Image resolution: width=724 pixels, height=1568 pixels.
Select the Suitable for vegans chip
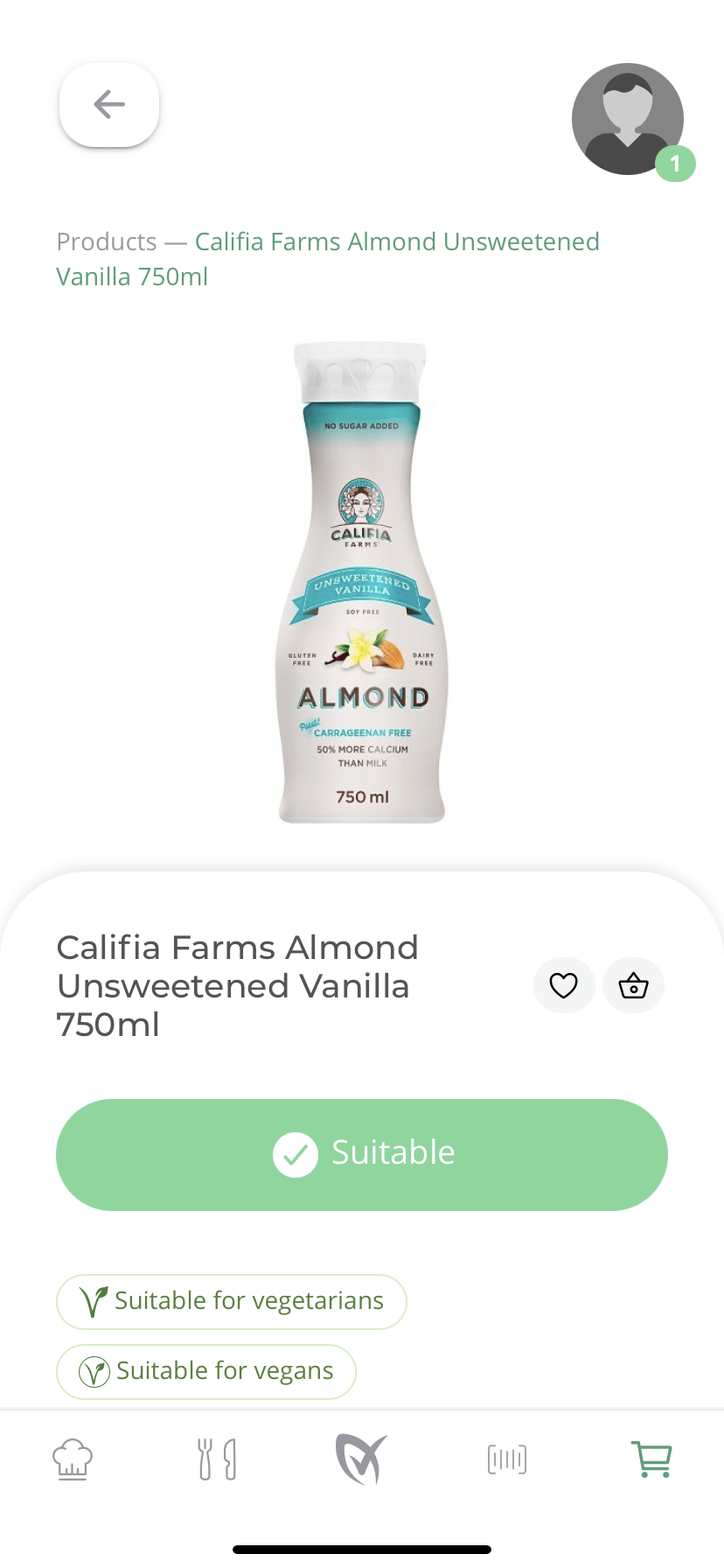click(x=206, y=1371)
